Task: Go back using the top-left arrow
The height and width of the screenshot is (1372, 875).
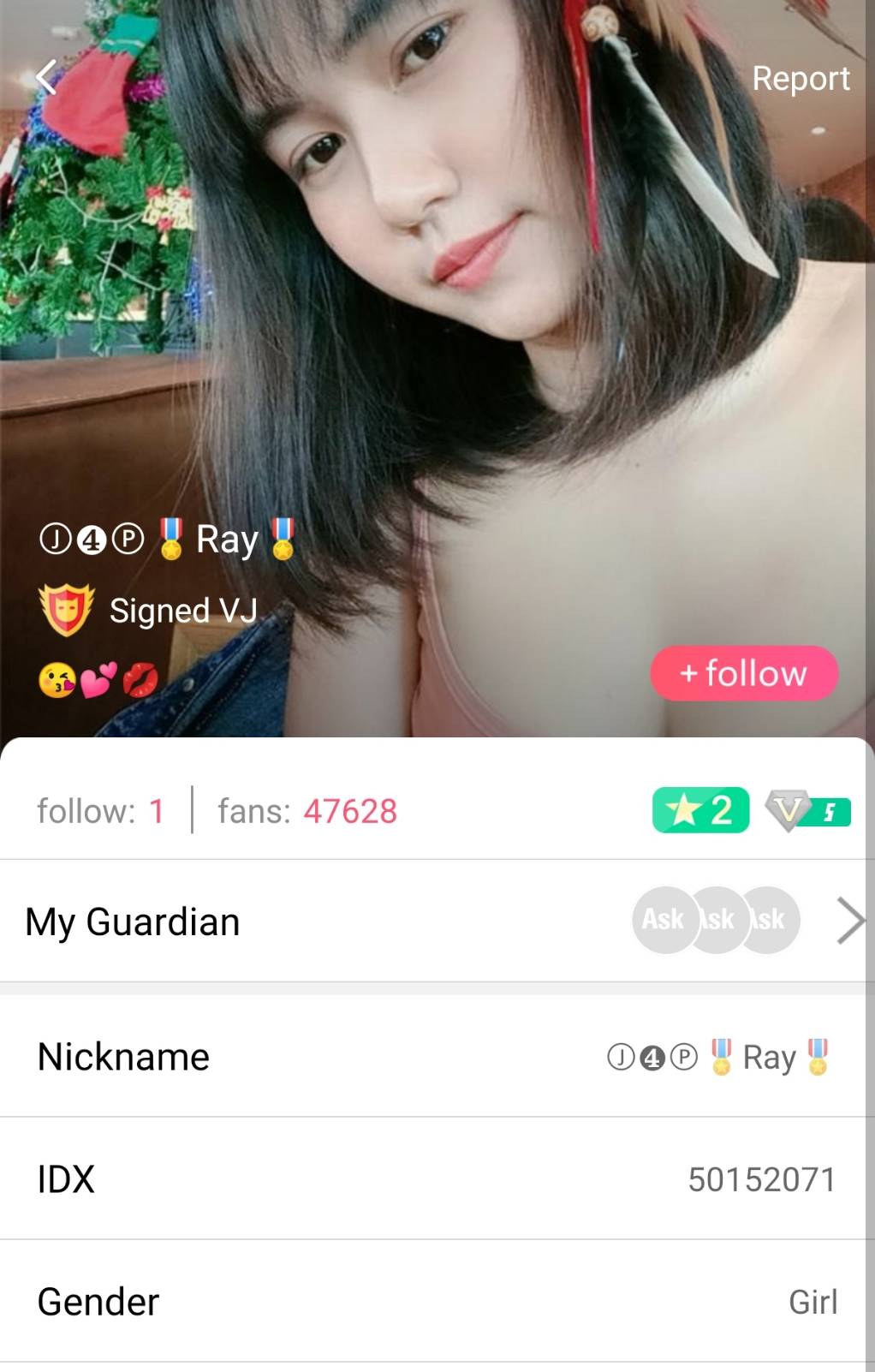Action: [x=46, y=78]
